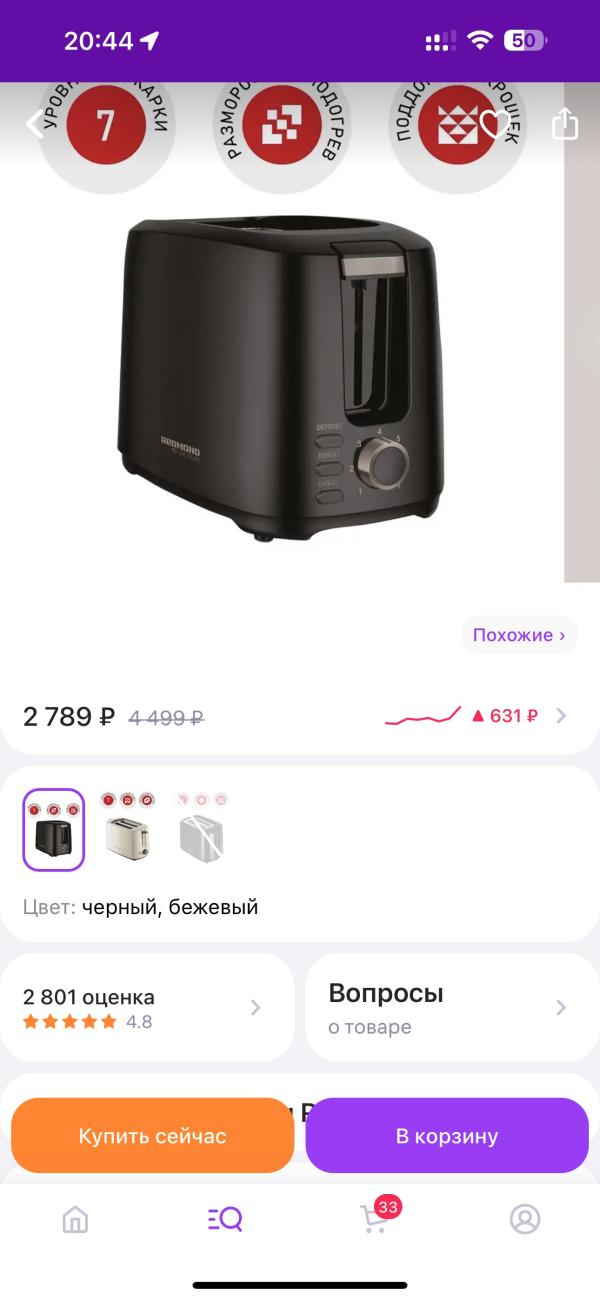Open the 2 801 оценка ratings card
600x1300 pixels.
pos(146,1008)
